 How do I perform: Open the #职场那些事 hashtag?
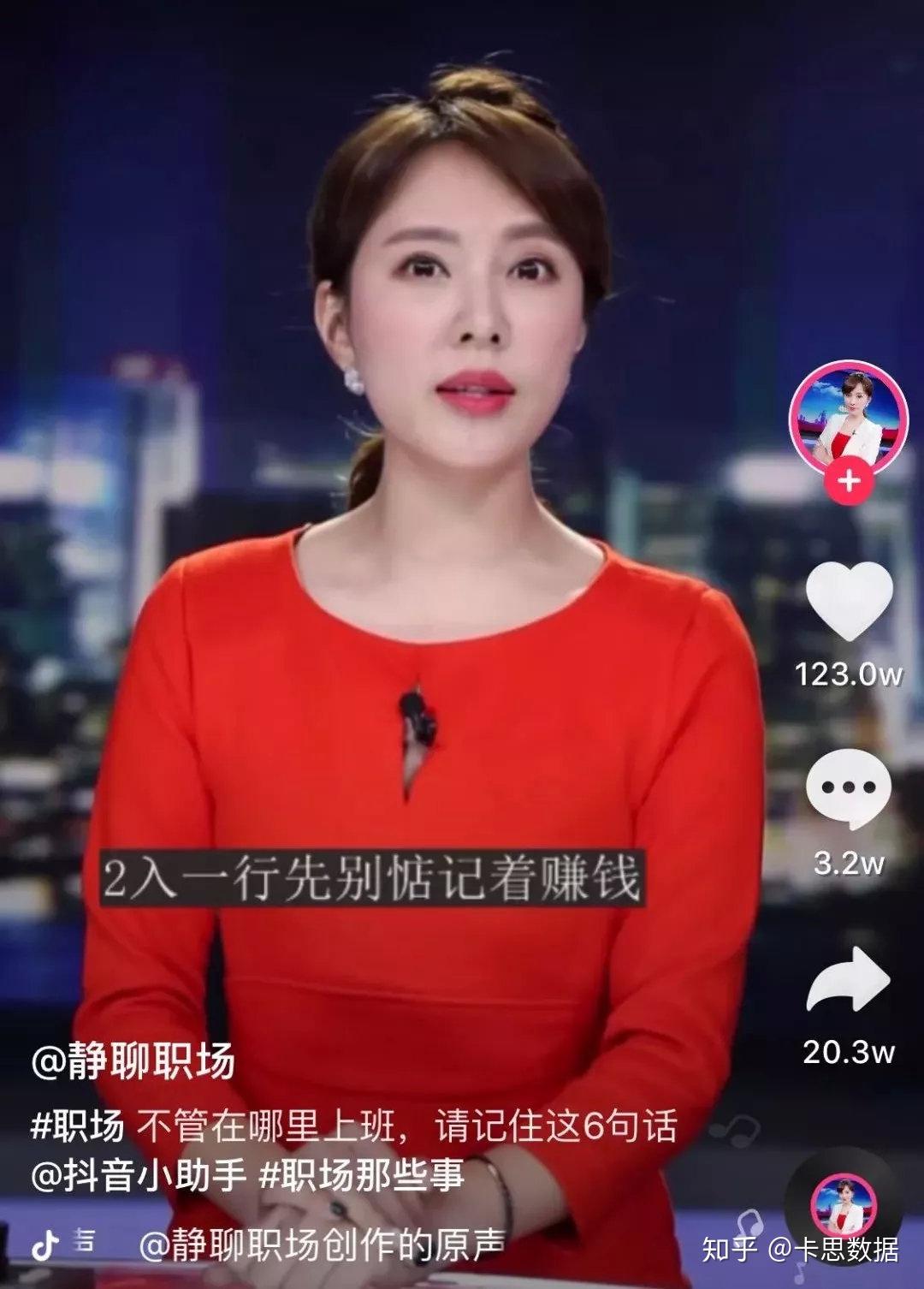(x=362, y=1175)
